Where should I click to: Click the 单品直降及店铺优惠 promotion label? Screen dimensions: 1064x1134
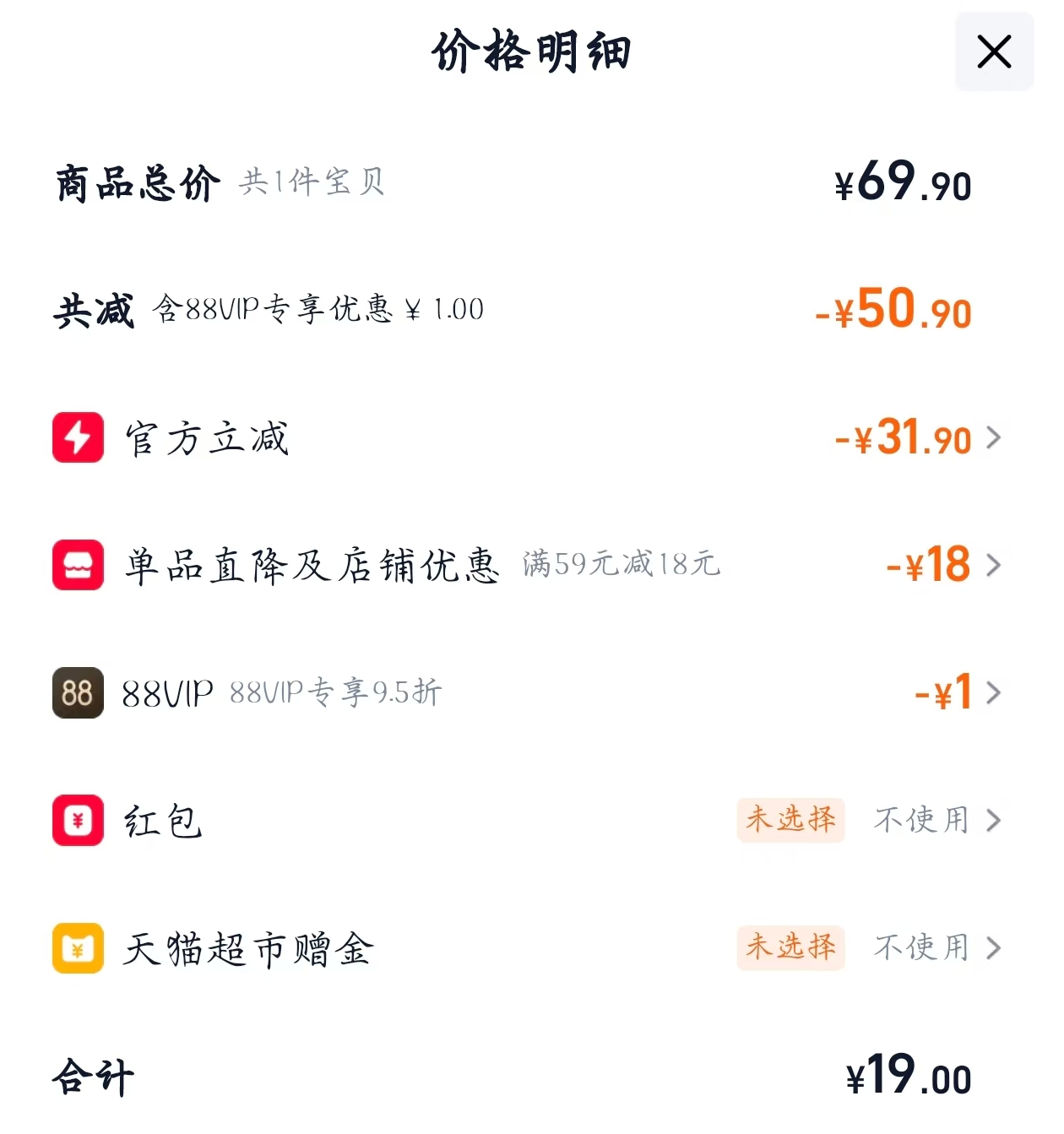point(312,566)
